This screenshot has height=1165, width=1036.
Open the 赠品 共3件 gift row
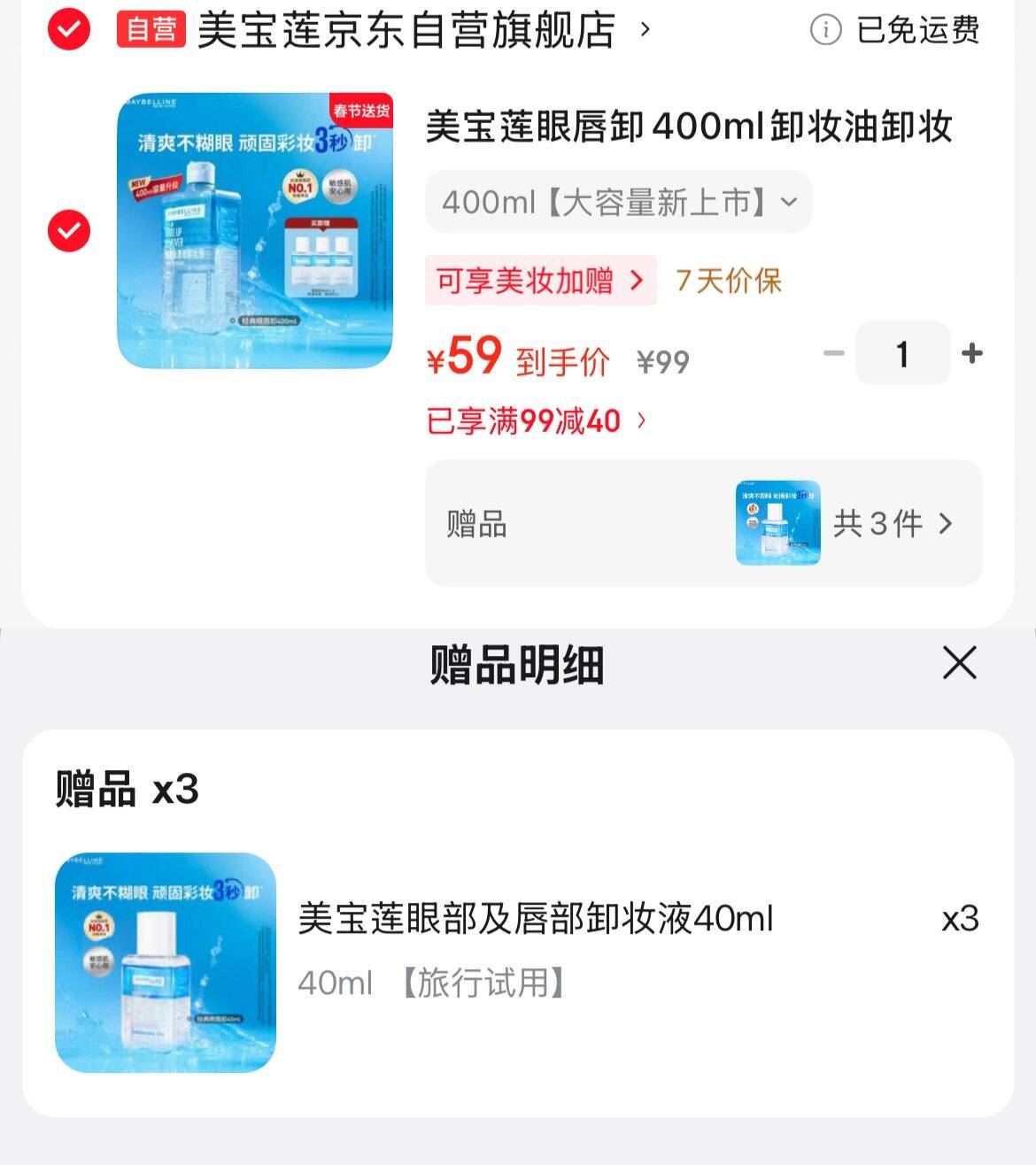tap(703, 523)
